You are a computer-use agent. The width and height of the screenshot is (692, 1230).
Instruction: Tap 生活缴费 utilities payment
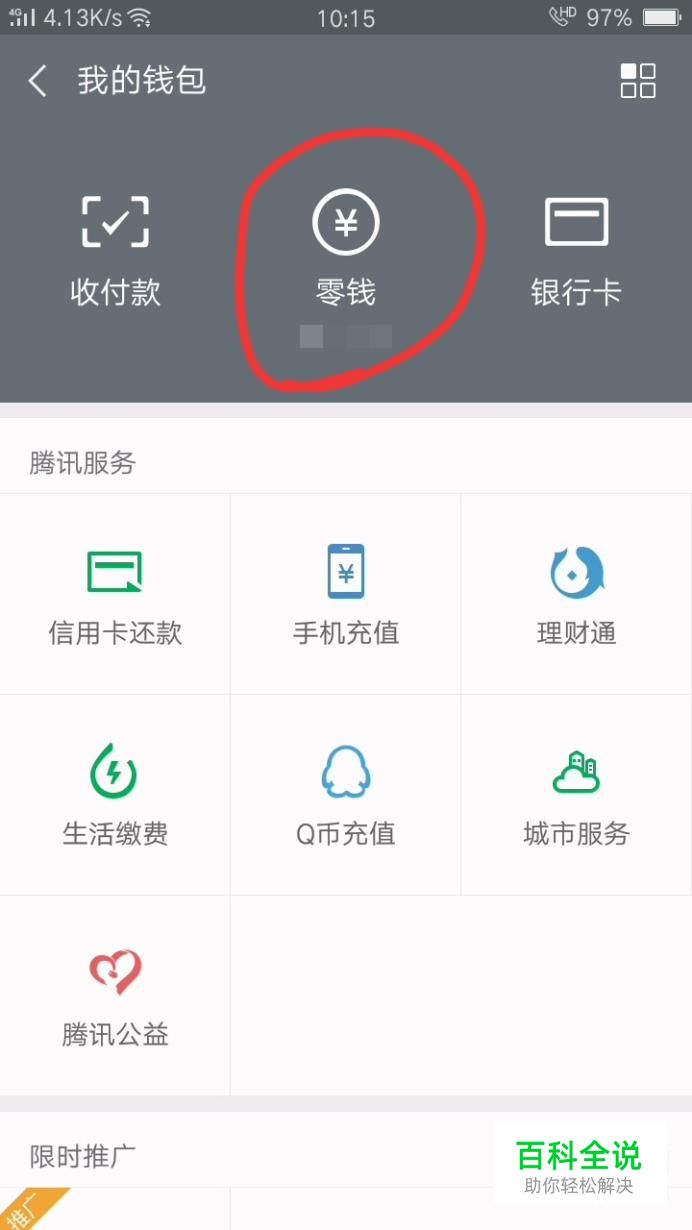pos(115,795)
